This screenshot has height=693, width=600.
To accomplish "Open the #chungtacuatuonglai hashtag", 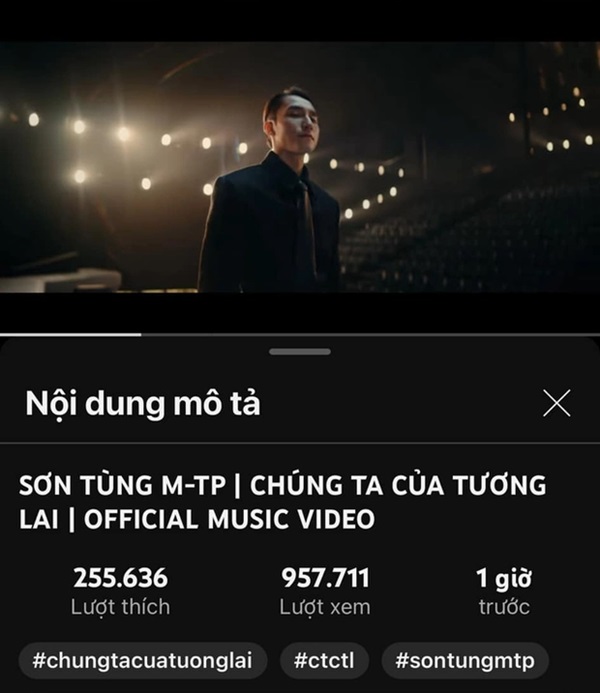I will tap(143, 661).
